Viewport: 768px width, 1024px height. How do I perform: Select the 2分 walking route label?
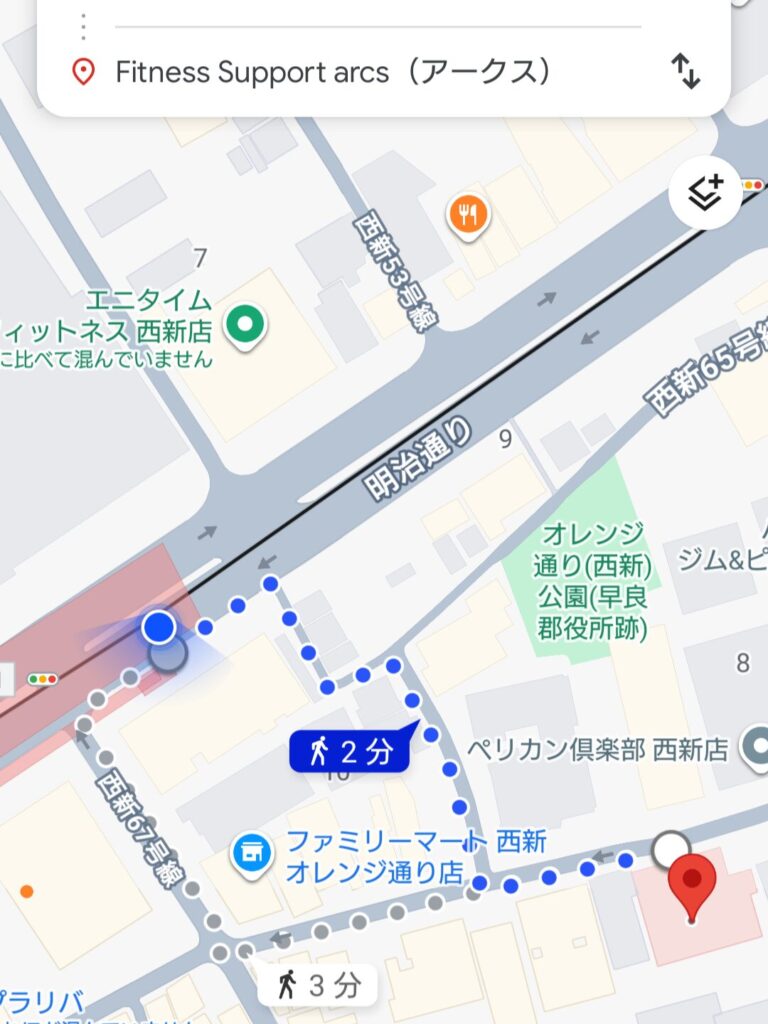tap(350, 752)
